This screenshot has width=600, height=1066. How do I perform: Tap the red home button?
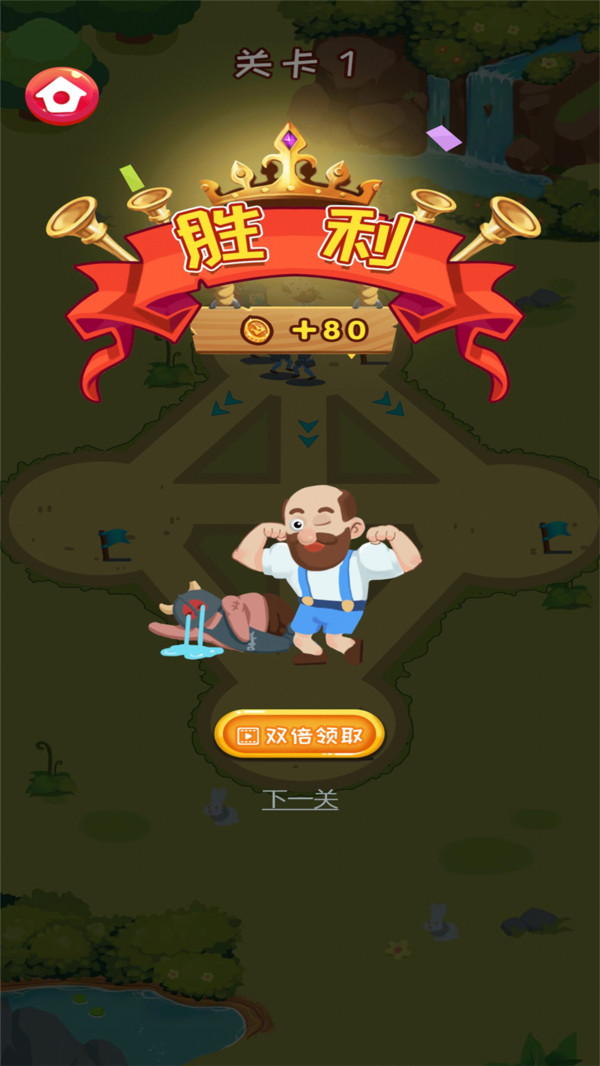[x=62, y=96]
